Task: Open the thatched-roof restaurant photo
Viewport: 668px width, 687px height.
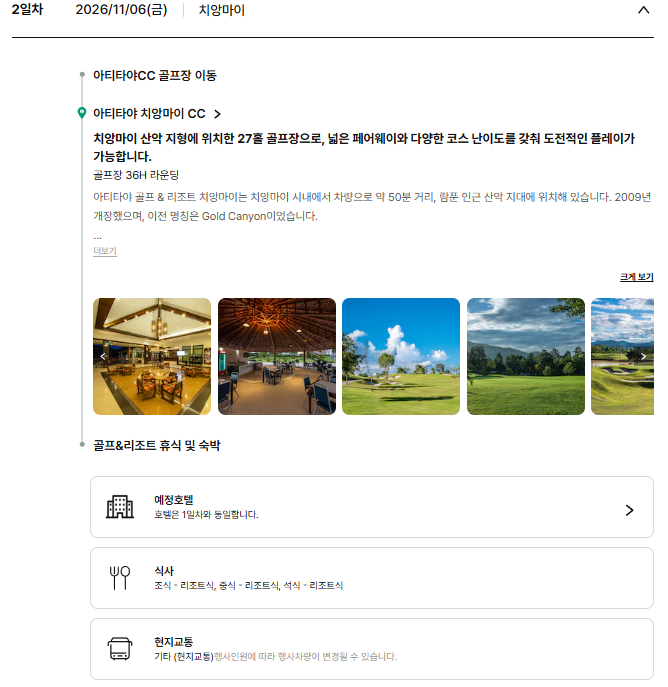Action: click(x=277, y=356)
